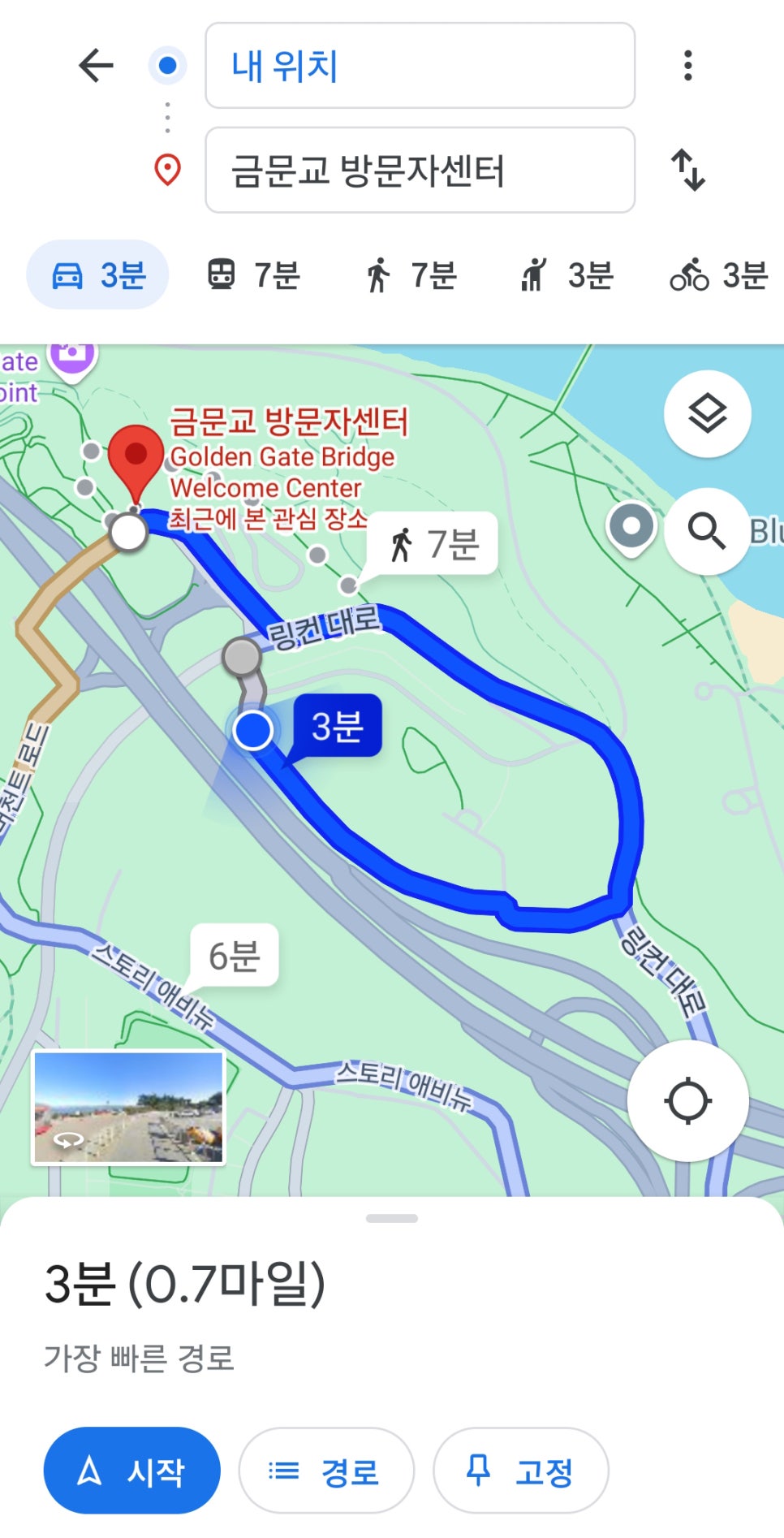The width and height of the screenshot is (784, 1538).
Task: Search along the route with magnifier
Action: [x=707, y=531]
